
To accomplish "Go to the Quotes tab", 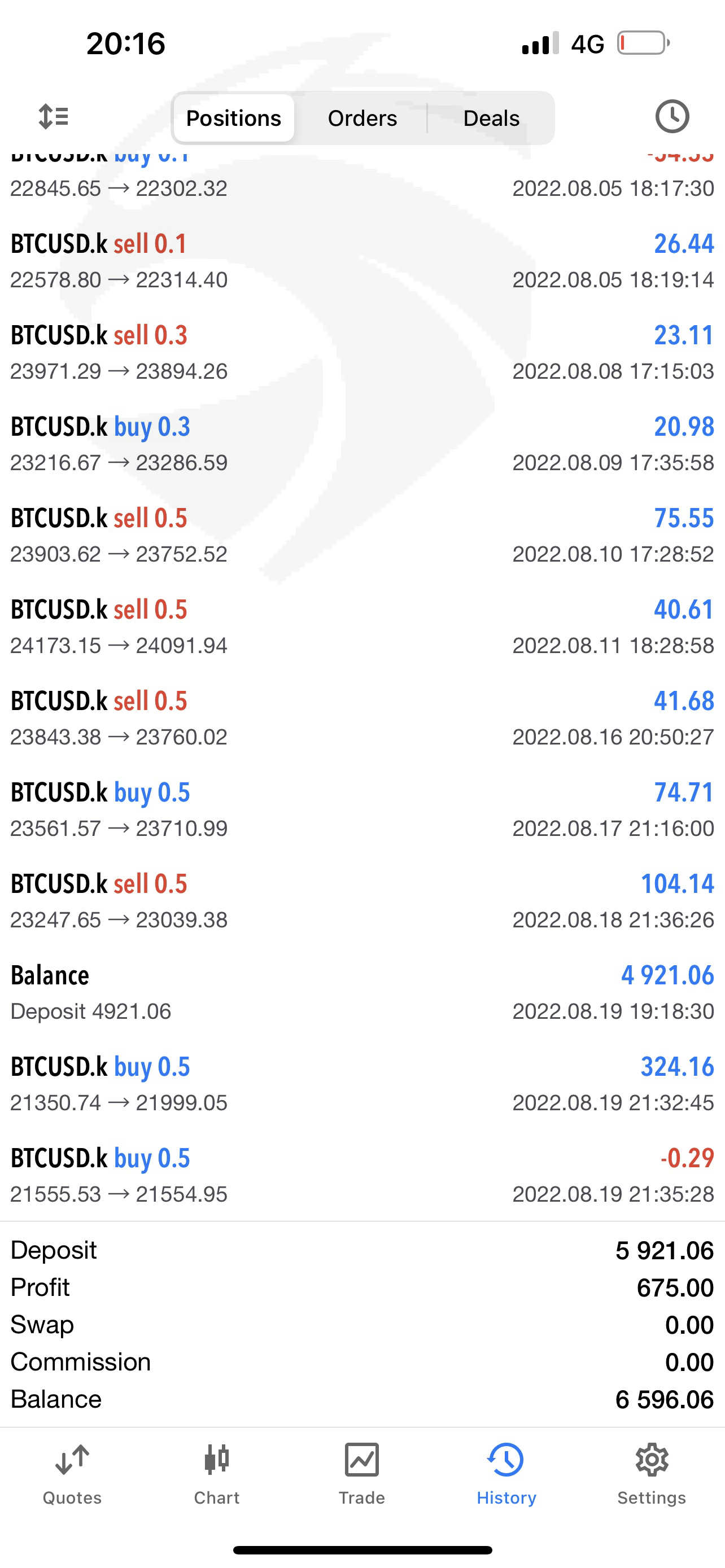I will point(72,1473).
